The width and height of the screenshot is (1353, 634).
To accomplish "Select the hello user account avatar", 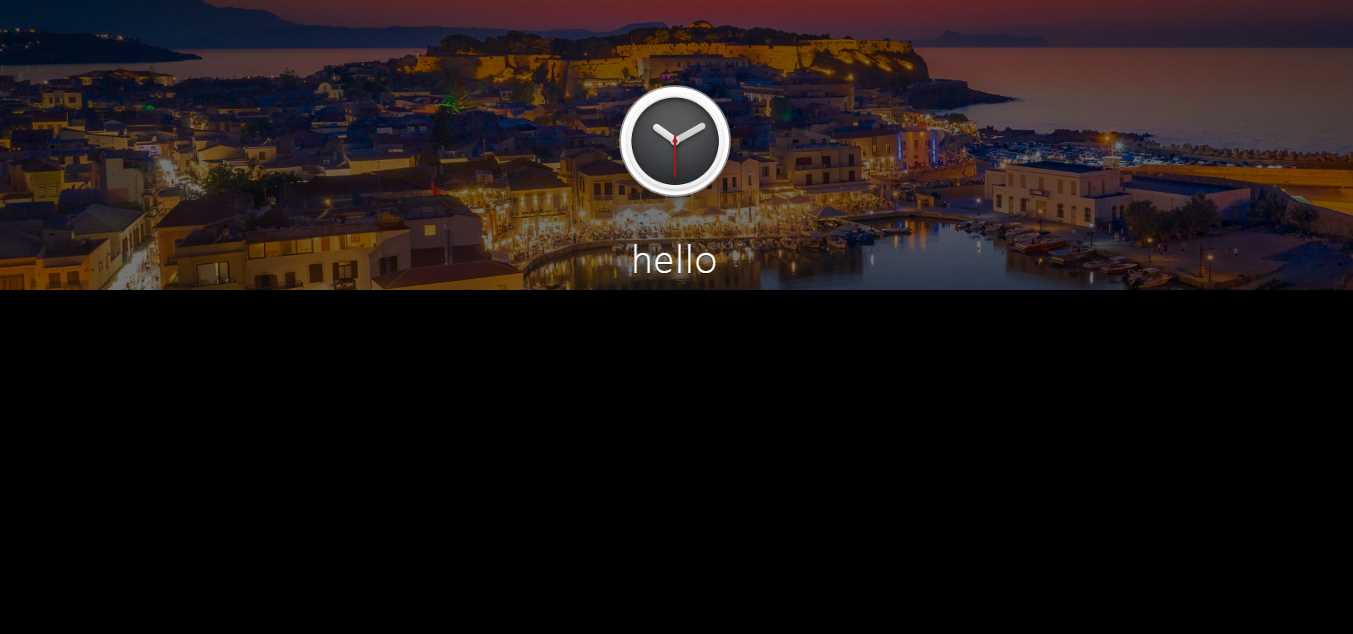I will click(675, 141).
